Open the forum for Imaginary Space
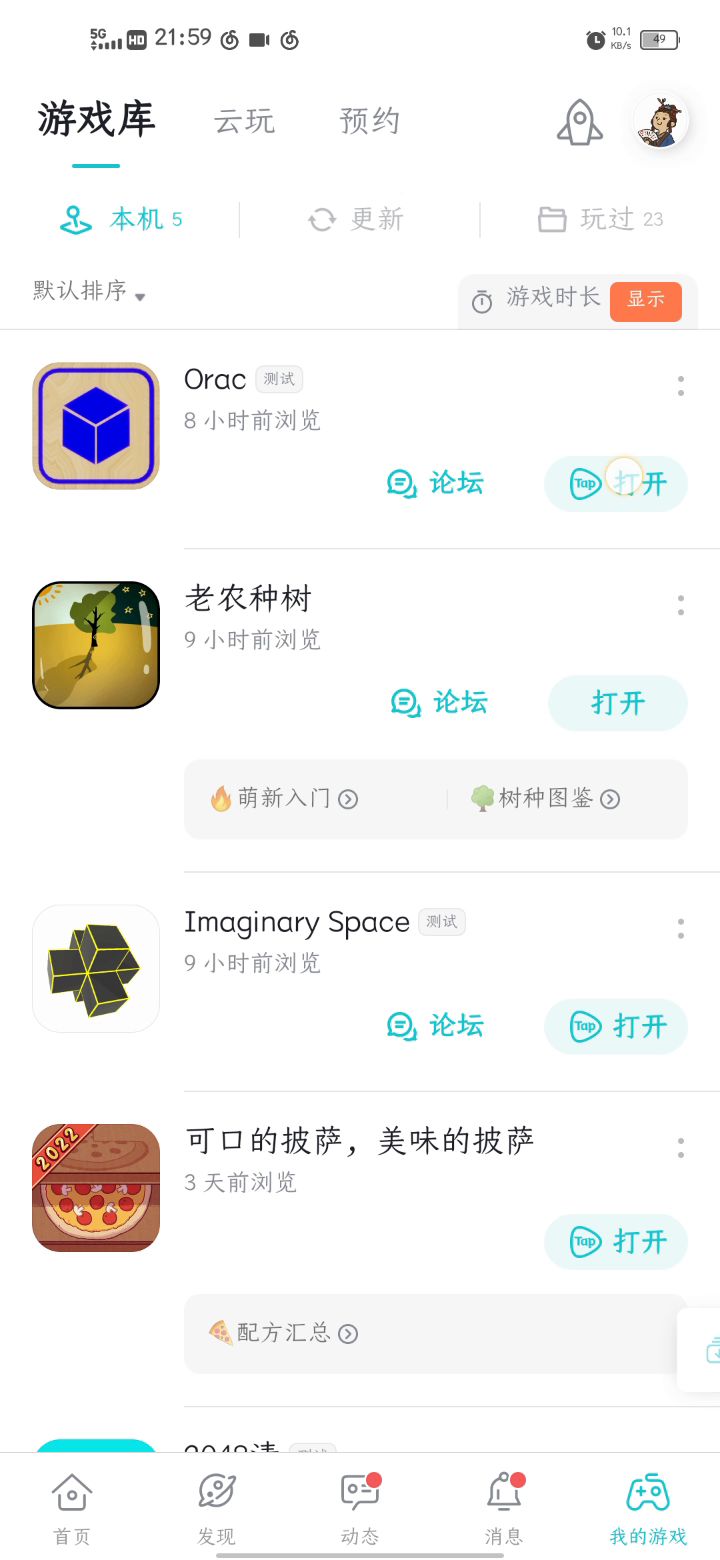720x1560 pixels. pos(436,1026)
